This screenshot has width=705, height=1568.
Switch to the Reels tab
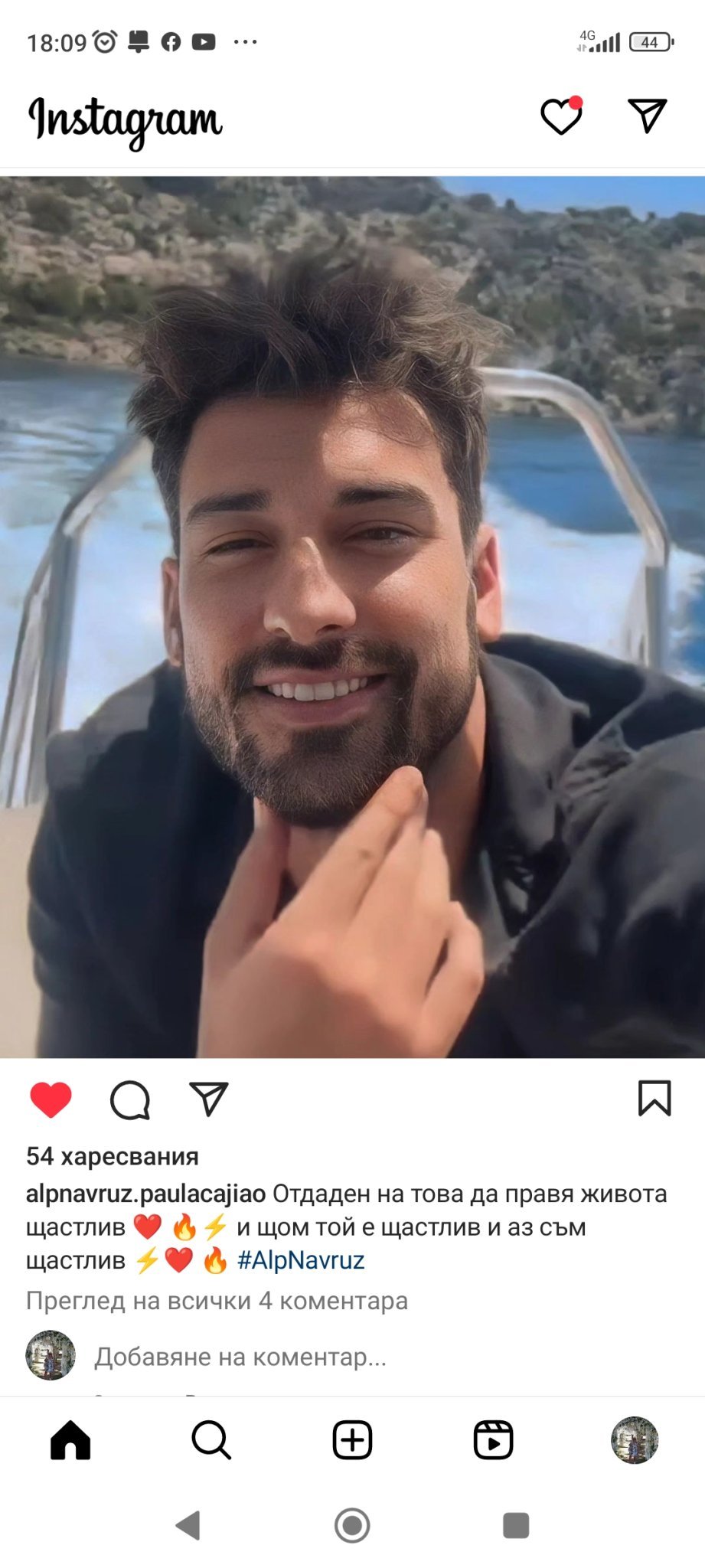click(493, 1440)
